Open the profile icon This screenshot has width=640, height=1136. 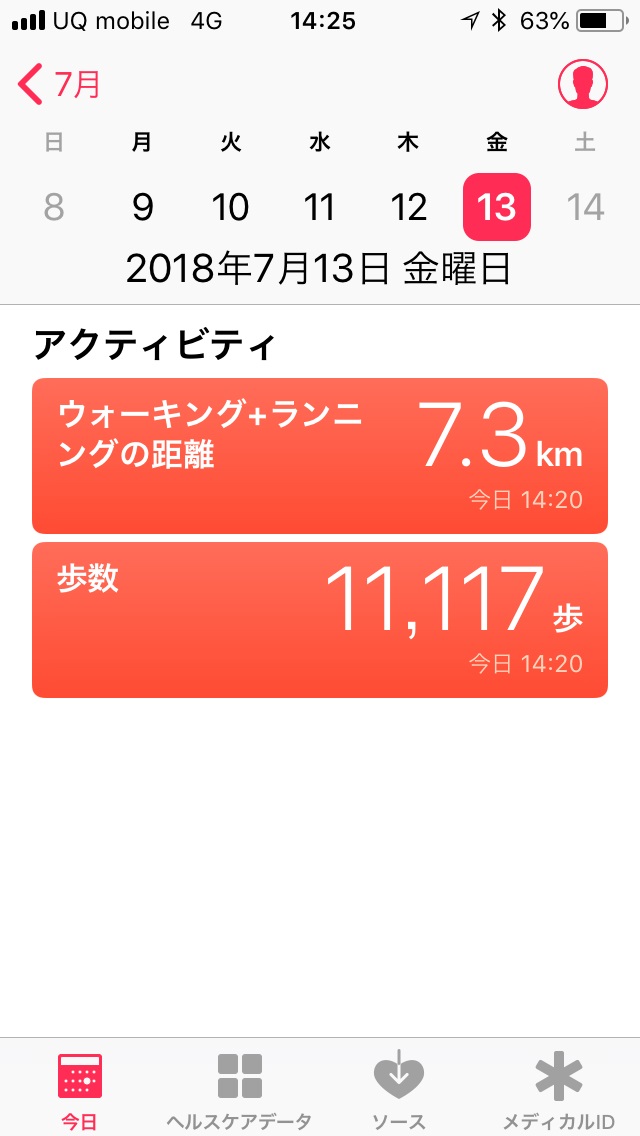(x=583, y=84)
